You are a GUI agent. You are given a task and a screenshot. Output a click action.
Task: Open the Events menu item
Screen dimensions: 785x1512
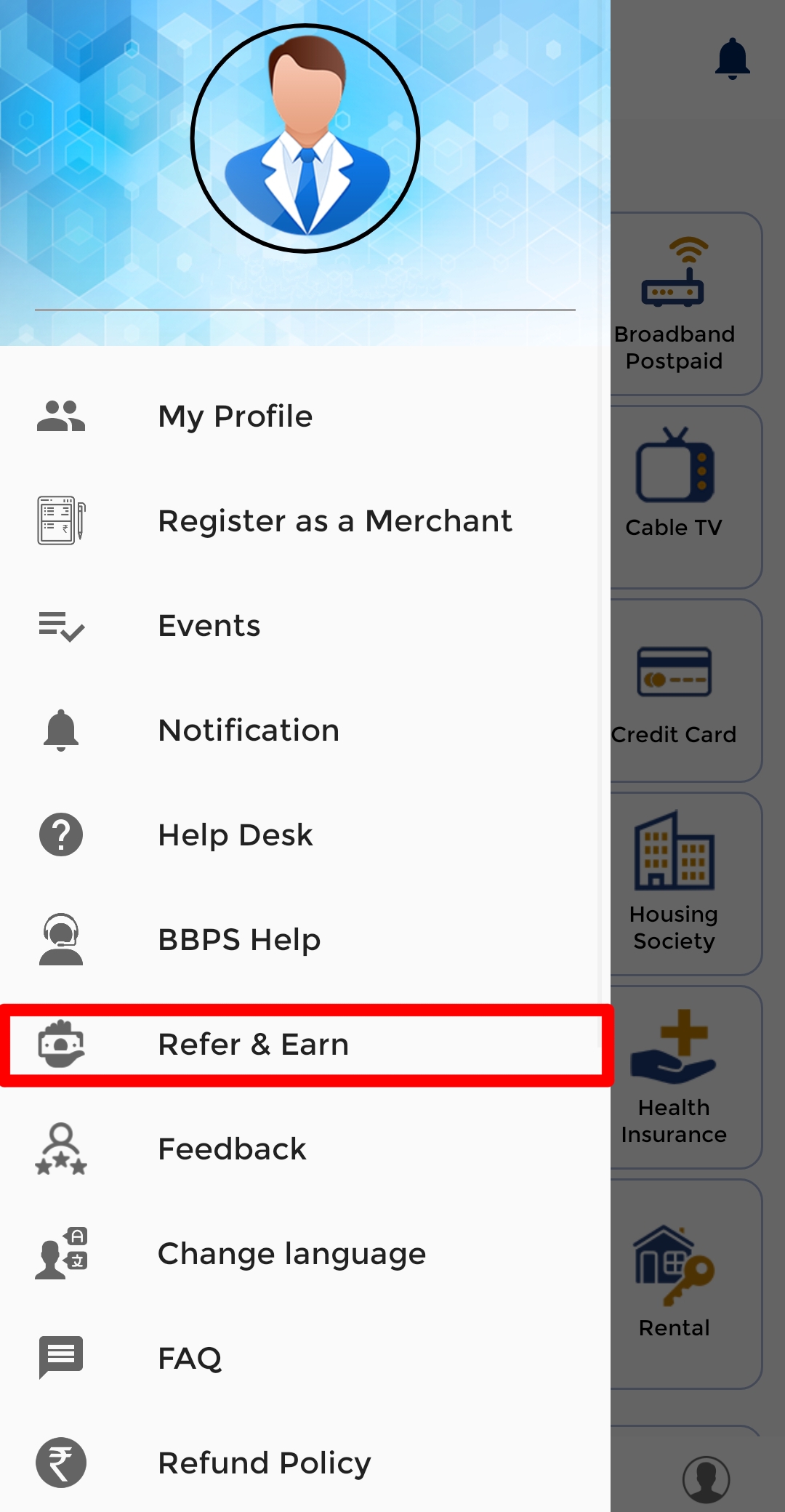305,626
